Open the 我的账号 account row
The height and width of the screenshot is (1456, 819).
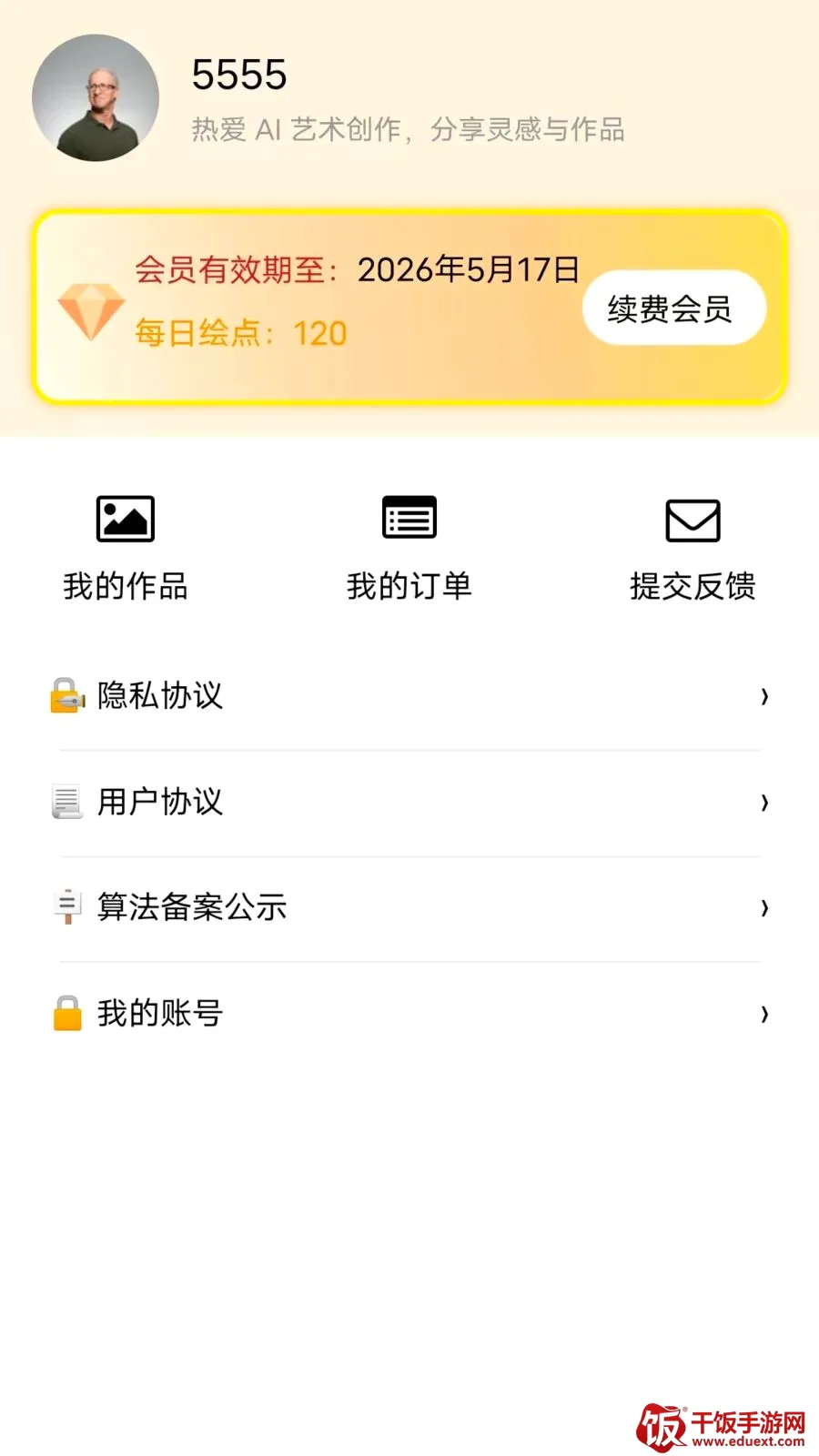click(x=409, y=1014)
